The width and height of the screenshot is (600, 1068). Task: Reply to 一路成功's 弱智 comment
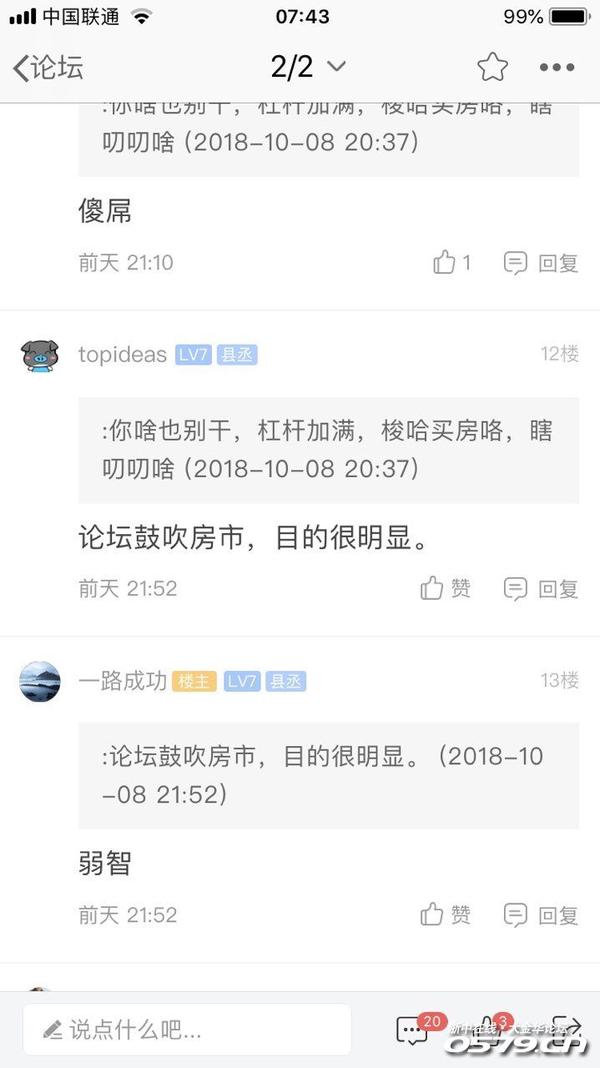coord(541,915)
